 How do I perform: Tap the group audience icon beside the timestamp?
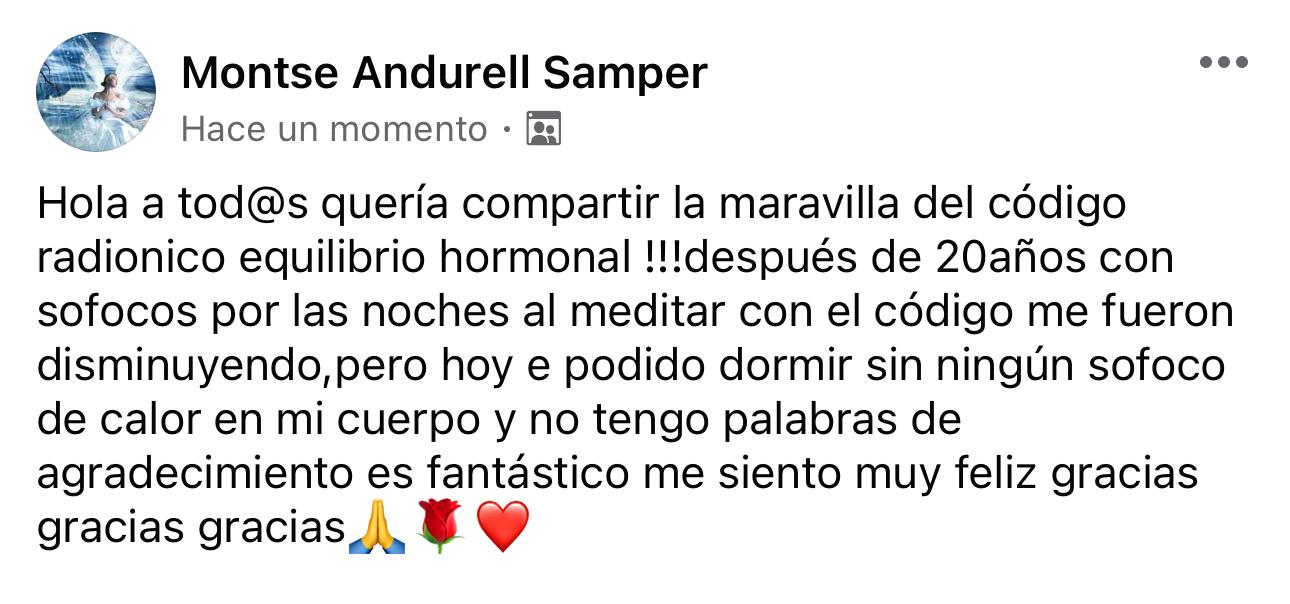(x=544, y=130)
